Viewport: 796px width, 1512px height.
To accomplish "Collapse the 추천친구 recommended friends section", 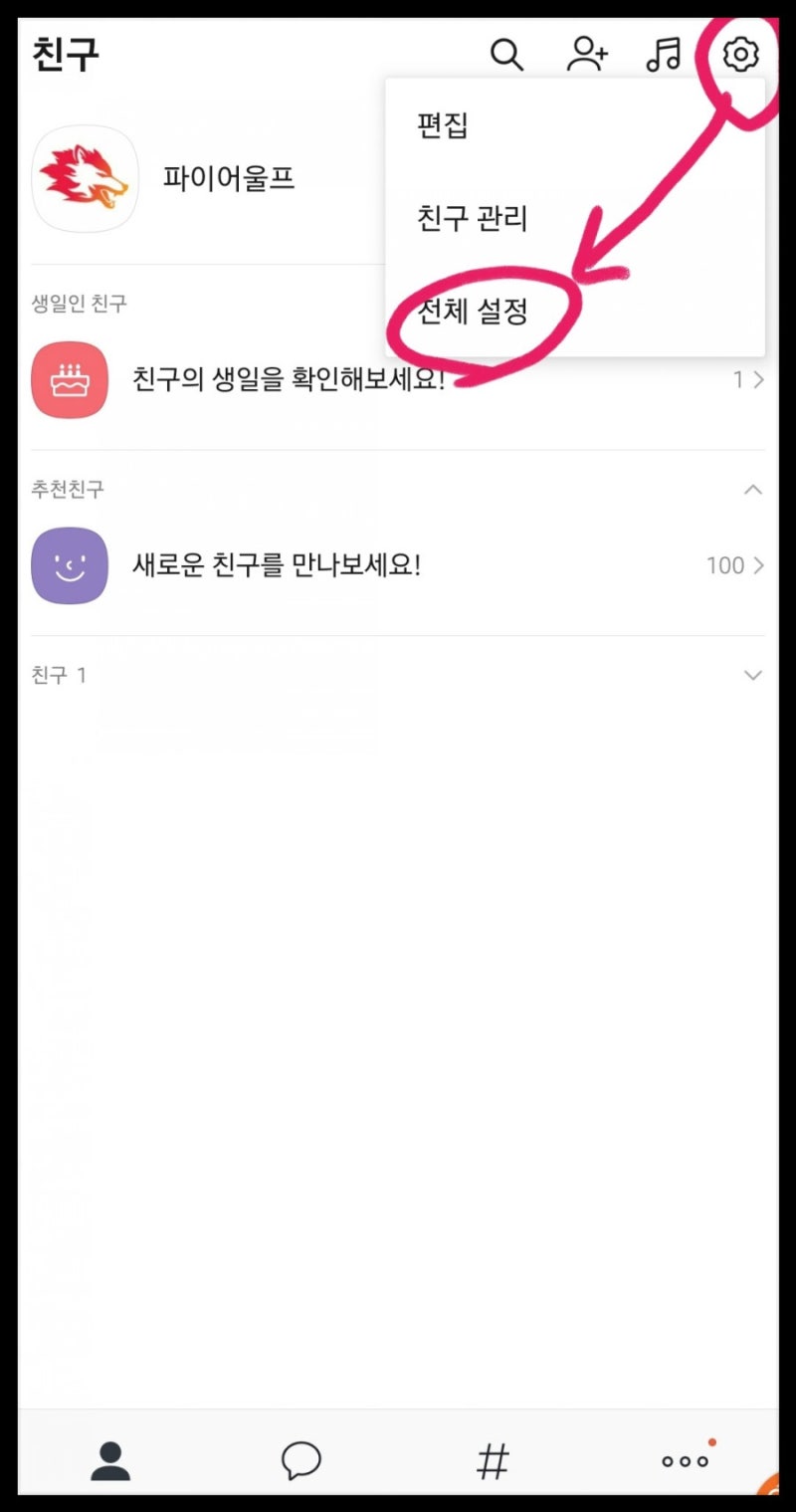I will pyautogui.click(x=753, y=489).
